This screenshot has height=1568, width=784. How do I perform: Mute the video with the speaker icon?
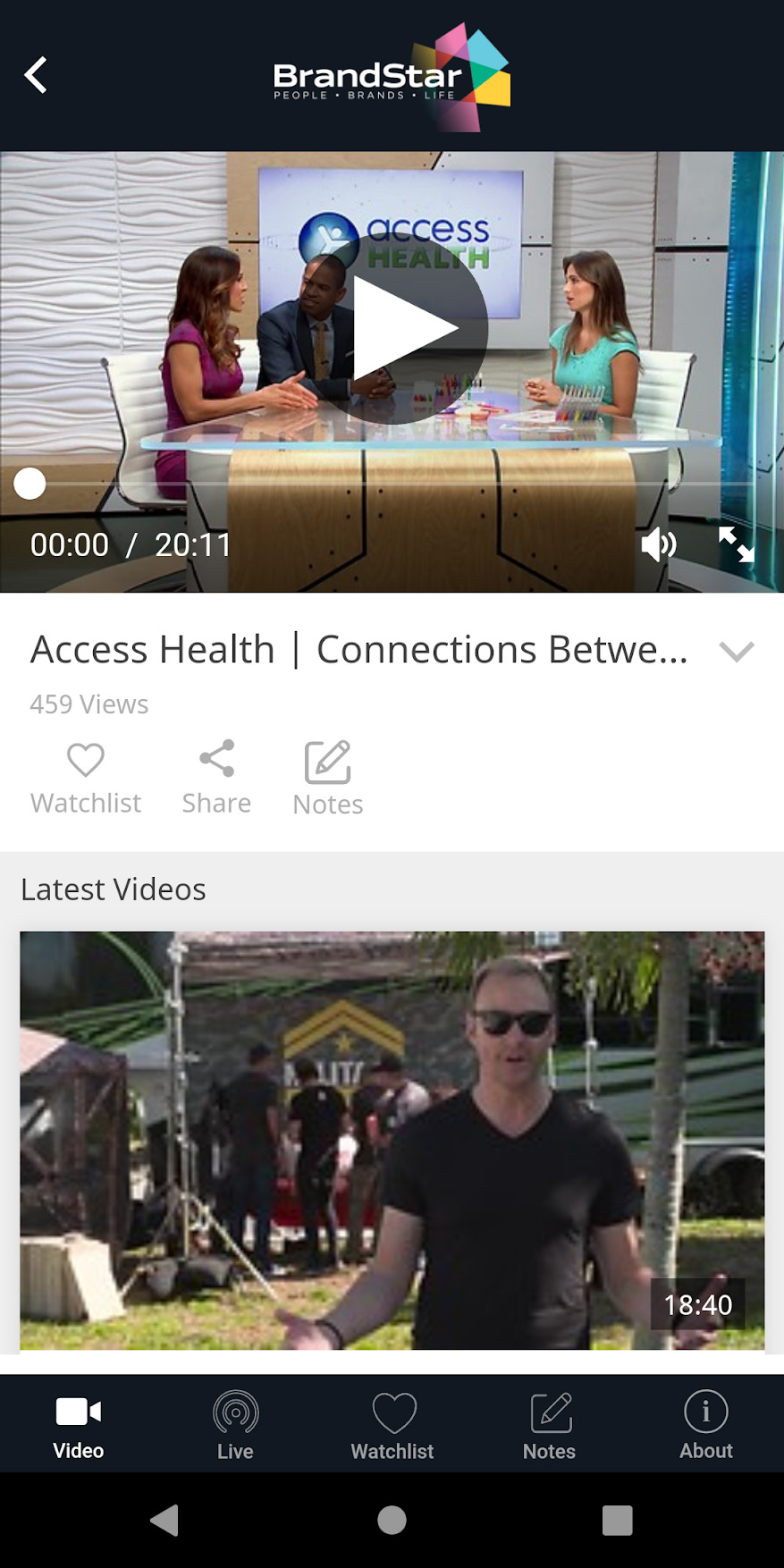[659, 544]
